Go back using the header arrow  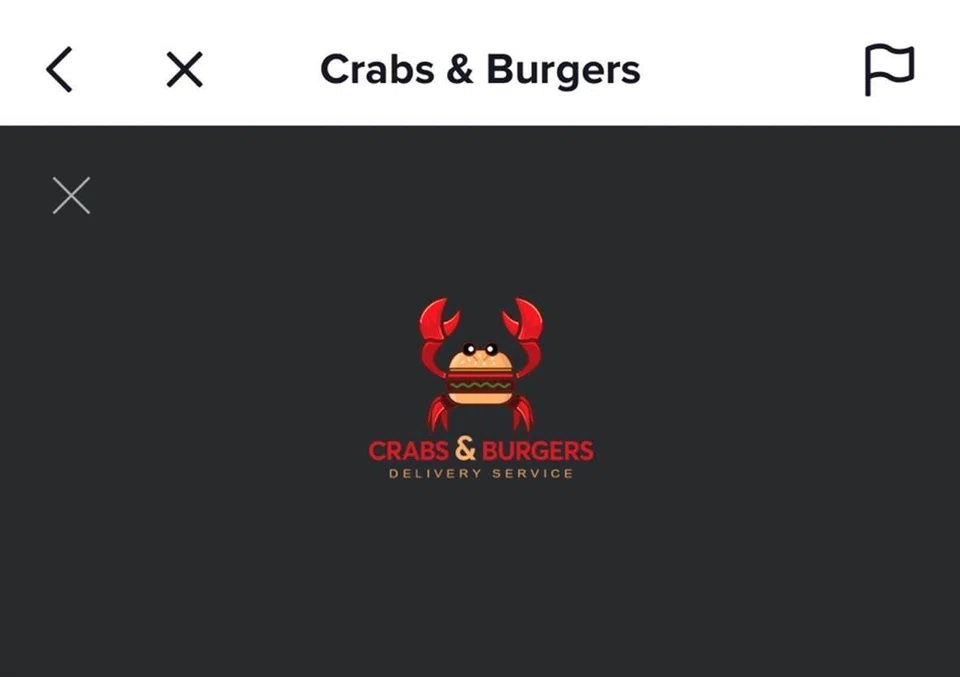[x=60, y=70]
